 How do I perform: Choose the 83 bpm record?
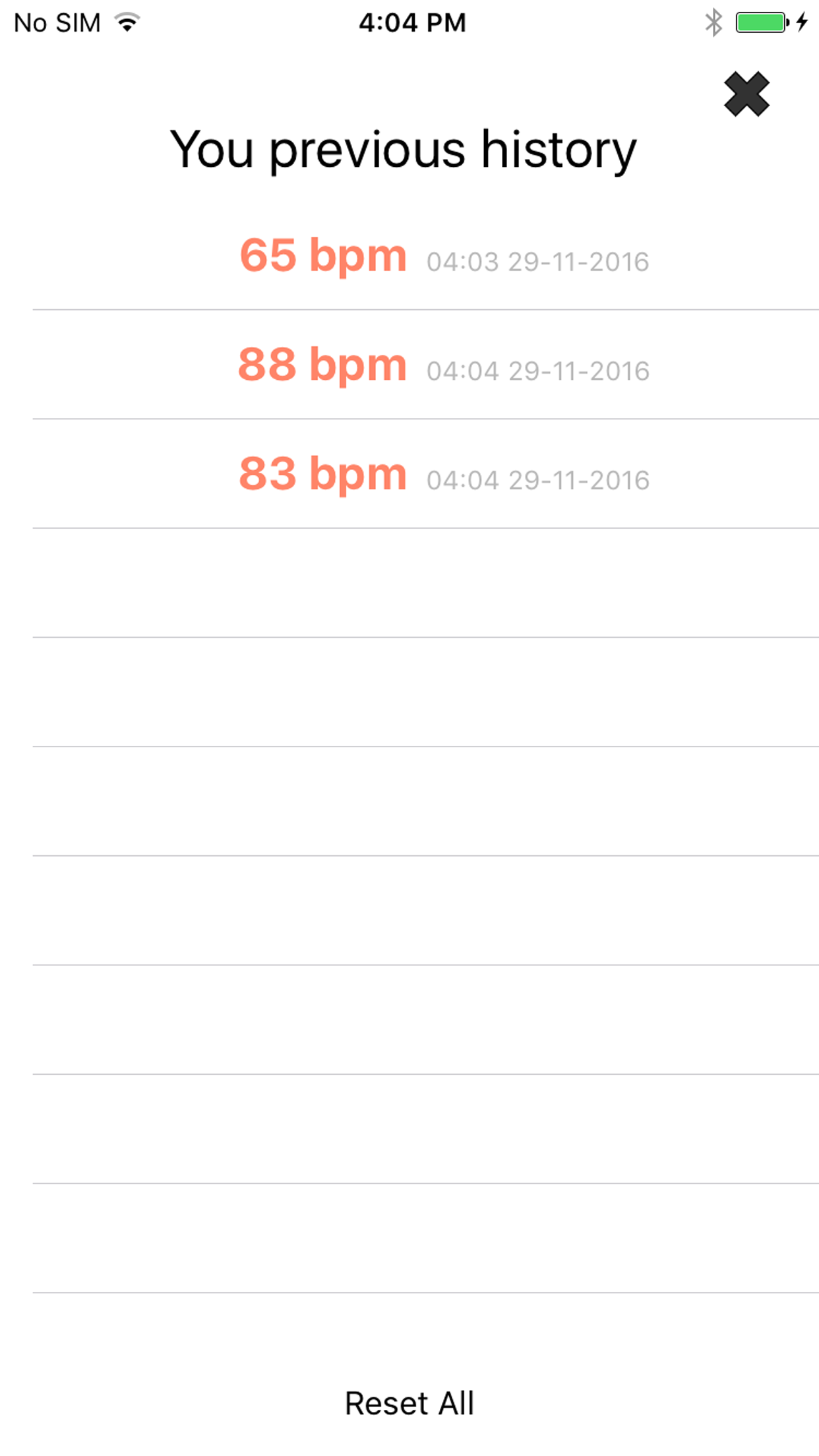[425, 474]
